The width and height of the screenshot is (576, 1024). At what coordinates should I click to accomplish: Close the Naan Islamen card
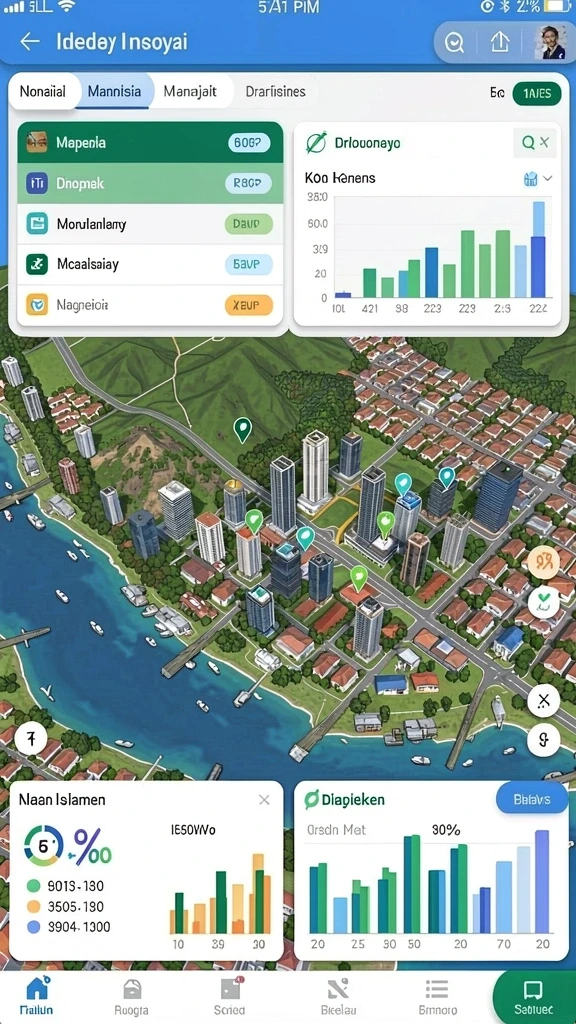(x=264, y=800)
